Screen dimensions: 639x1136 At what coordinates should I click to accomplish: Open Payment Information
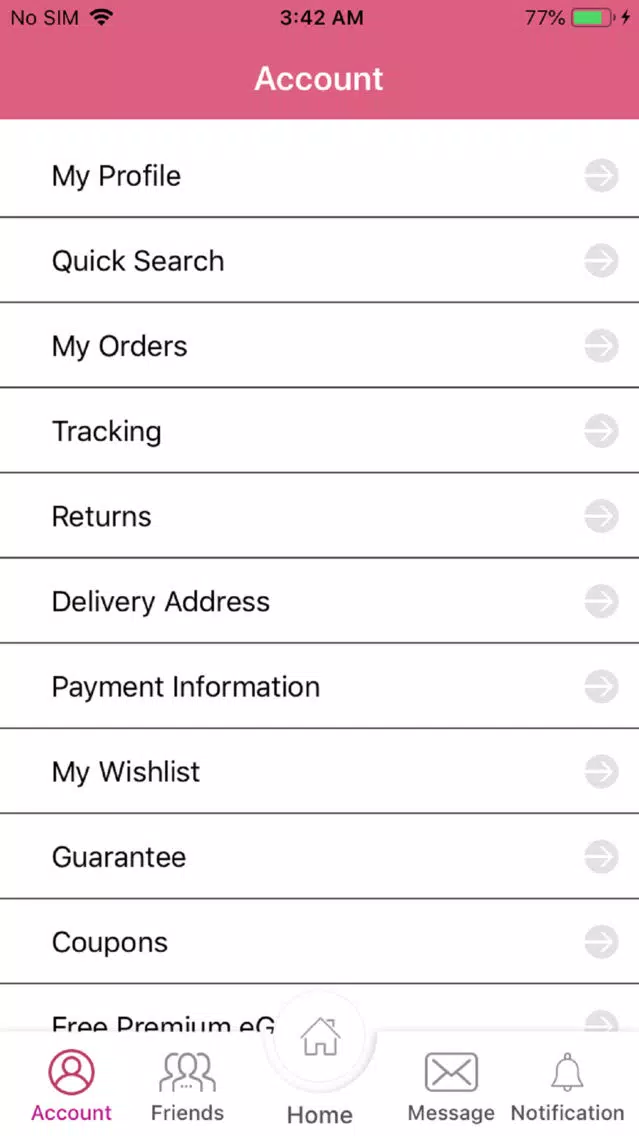click(320, 686)
